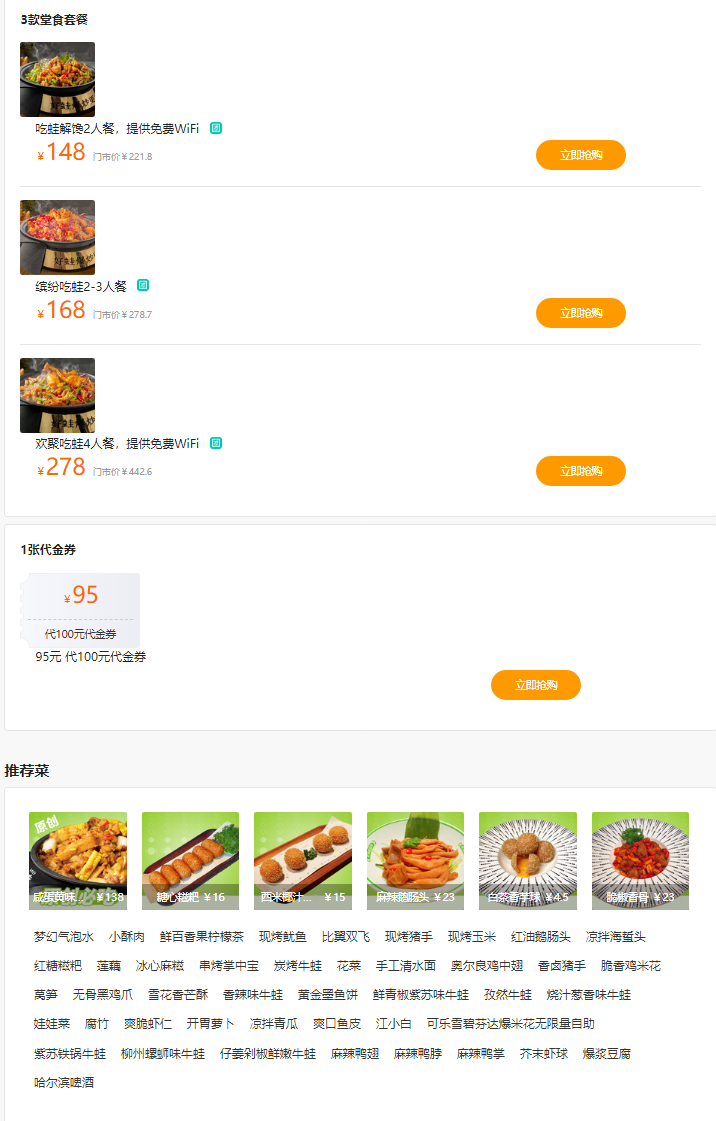Open the 白茶香芋球 dish tile
This screenshot has height=1121, width=716.
527,860
